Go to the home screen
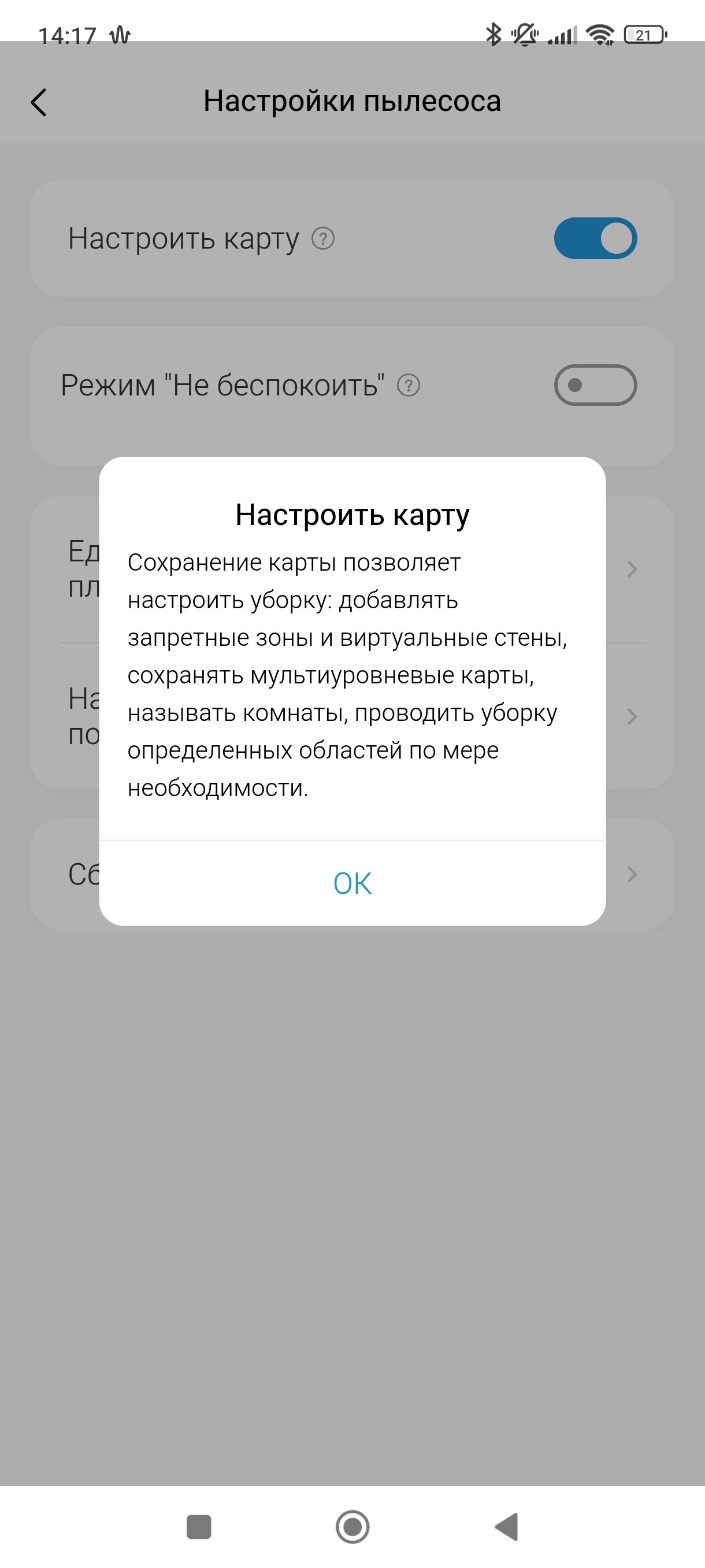 coord(352,1526)
